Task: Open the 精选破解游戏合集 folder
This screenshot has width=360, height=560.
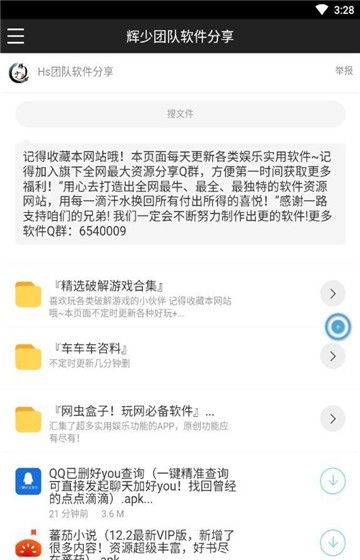Action: coord(180,295)
